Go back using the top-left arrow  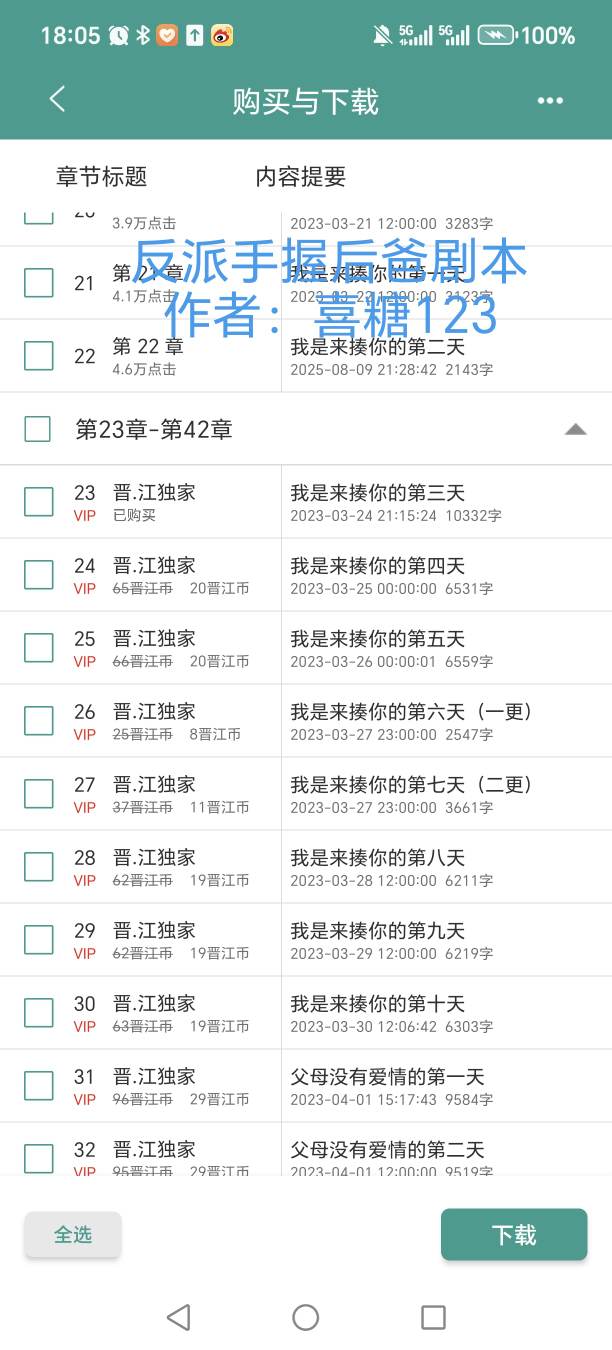coord(57,99)
